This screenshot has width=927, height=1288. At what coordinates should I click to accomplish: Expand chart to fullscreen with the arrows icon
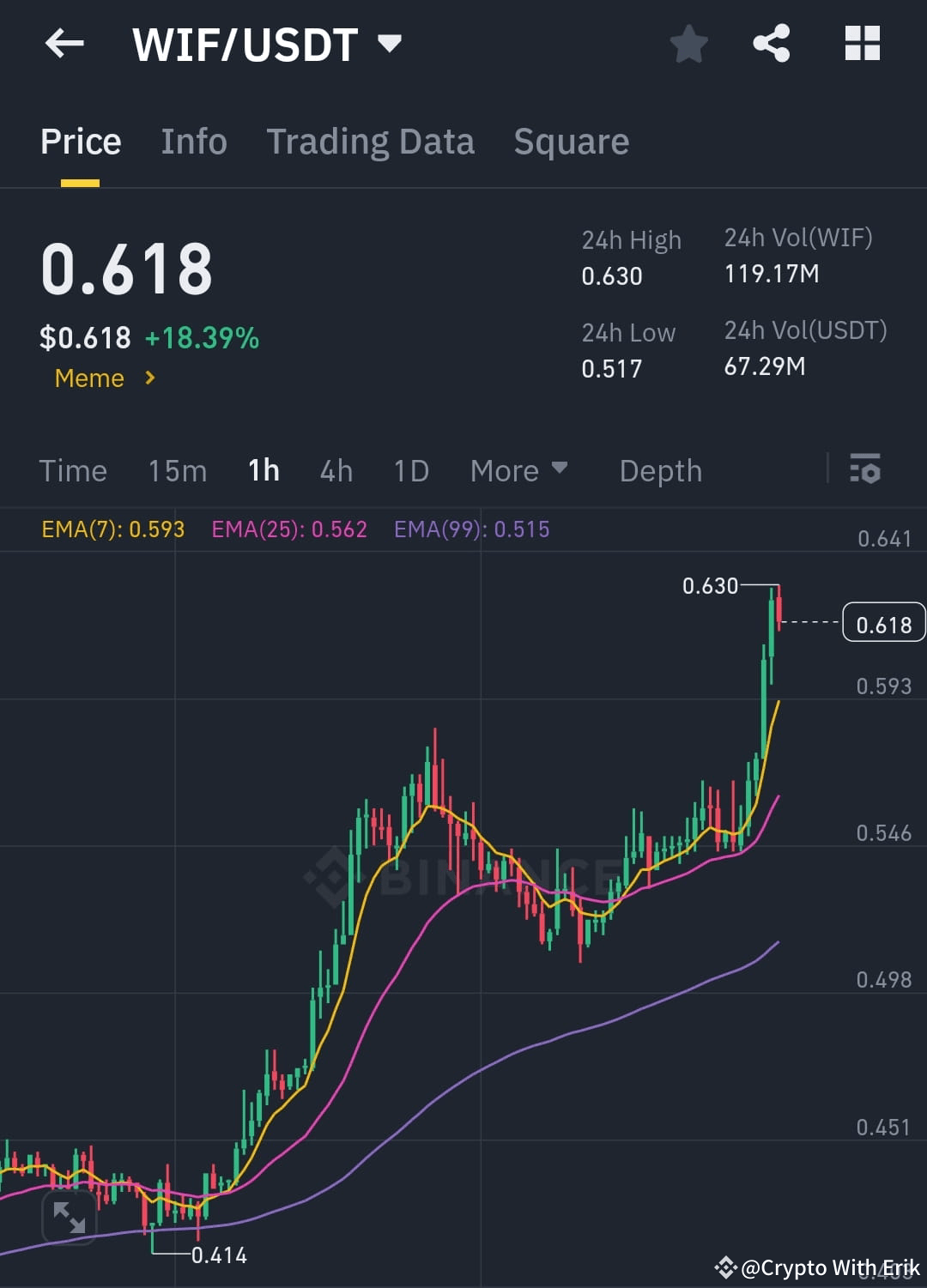click(70, 1217)
